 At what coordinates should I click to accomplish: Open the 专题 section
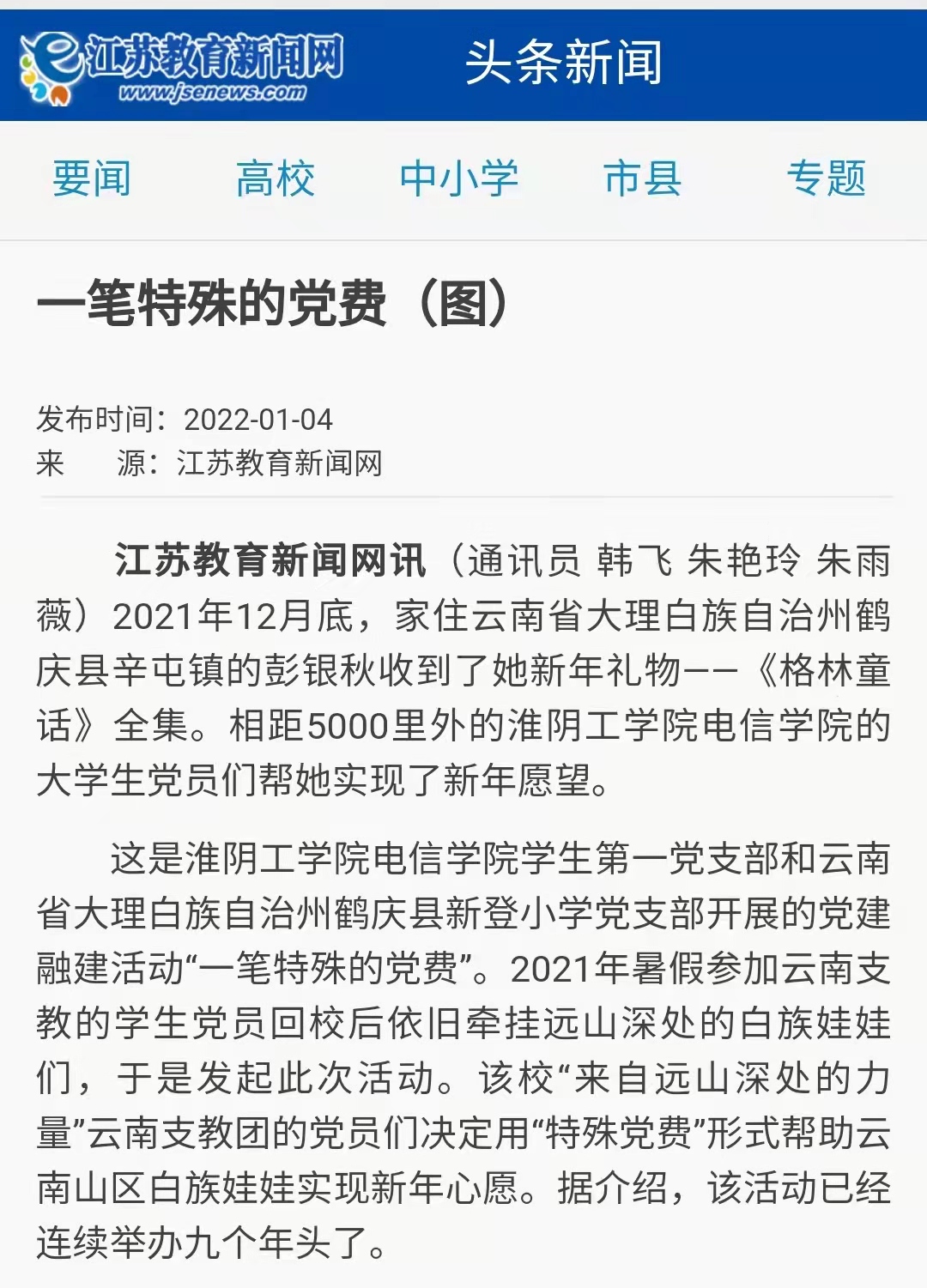(826, 179)
